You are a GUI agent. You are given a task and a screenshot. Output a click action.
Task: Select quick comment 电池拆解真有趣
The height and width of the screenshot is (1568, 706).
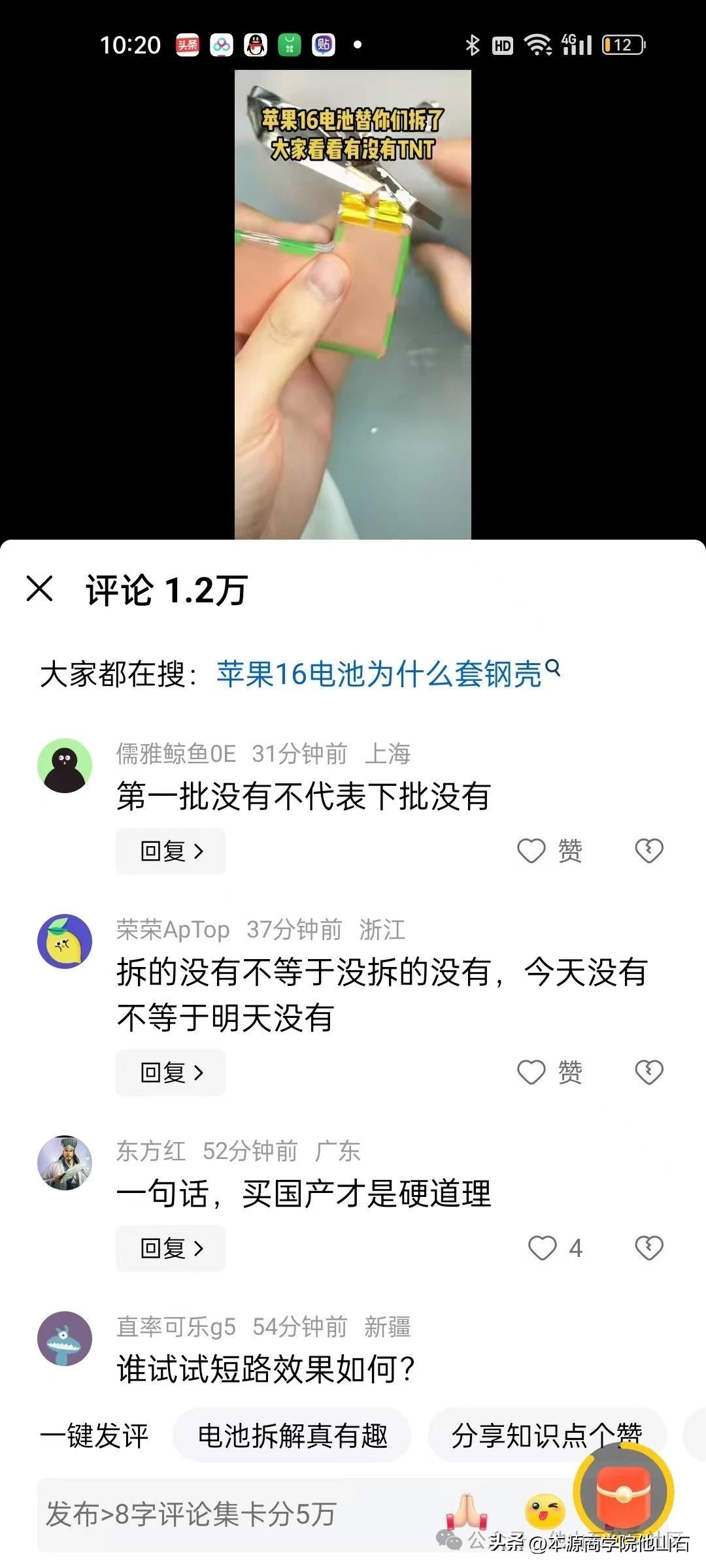click(x=292, y=1435)
